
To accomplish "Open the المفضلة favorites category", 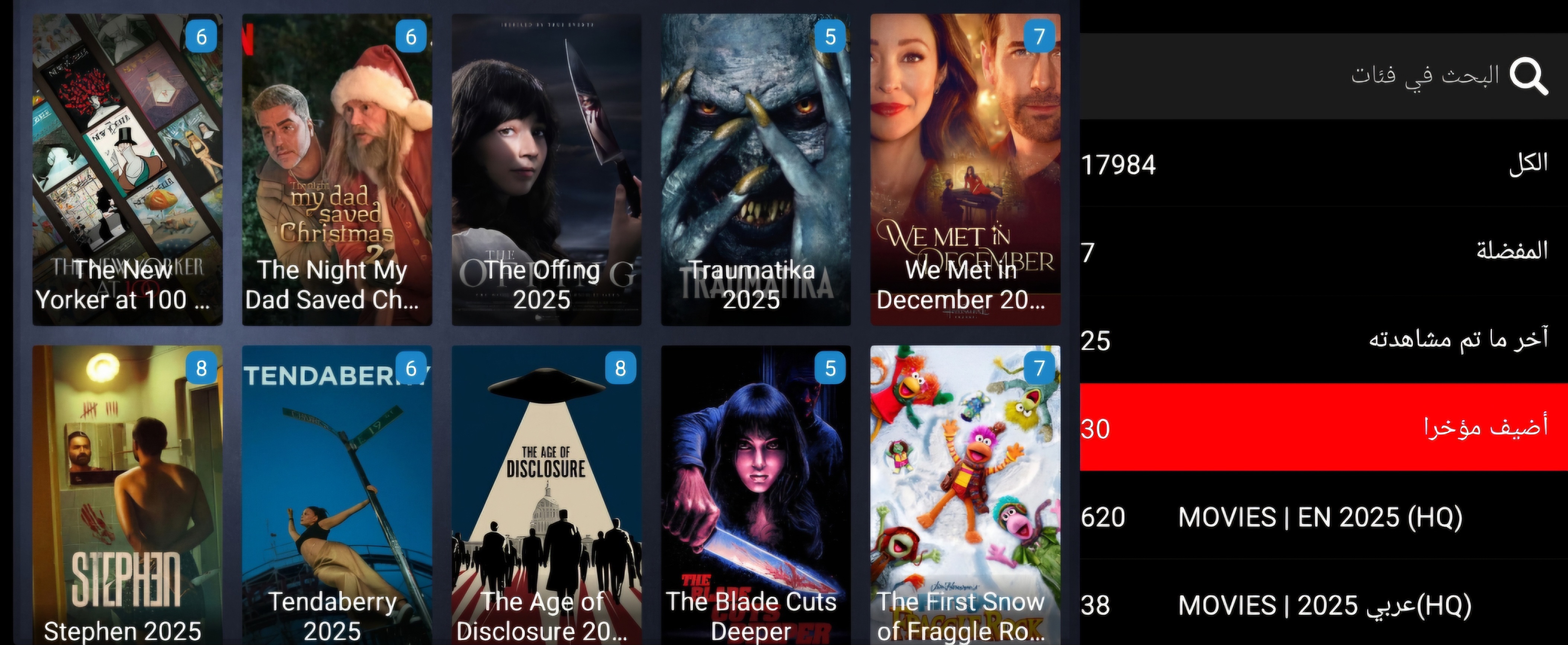I will 1323,251.
